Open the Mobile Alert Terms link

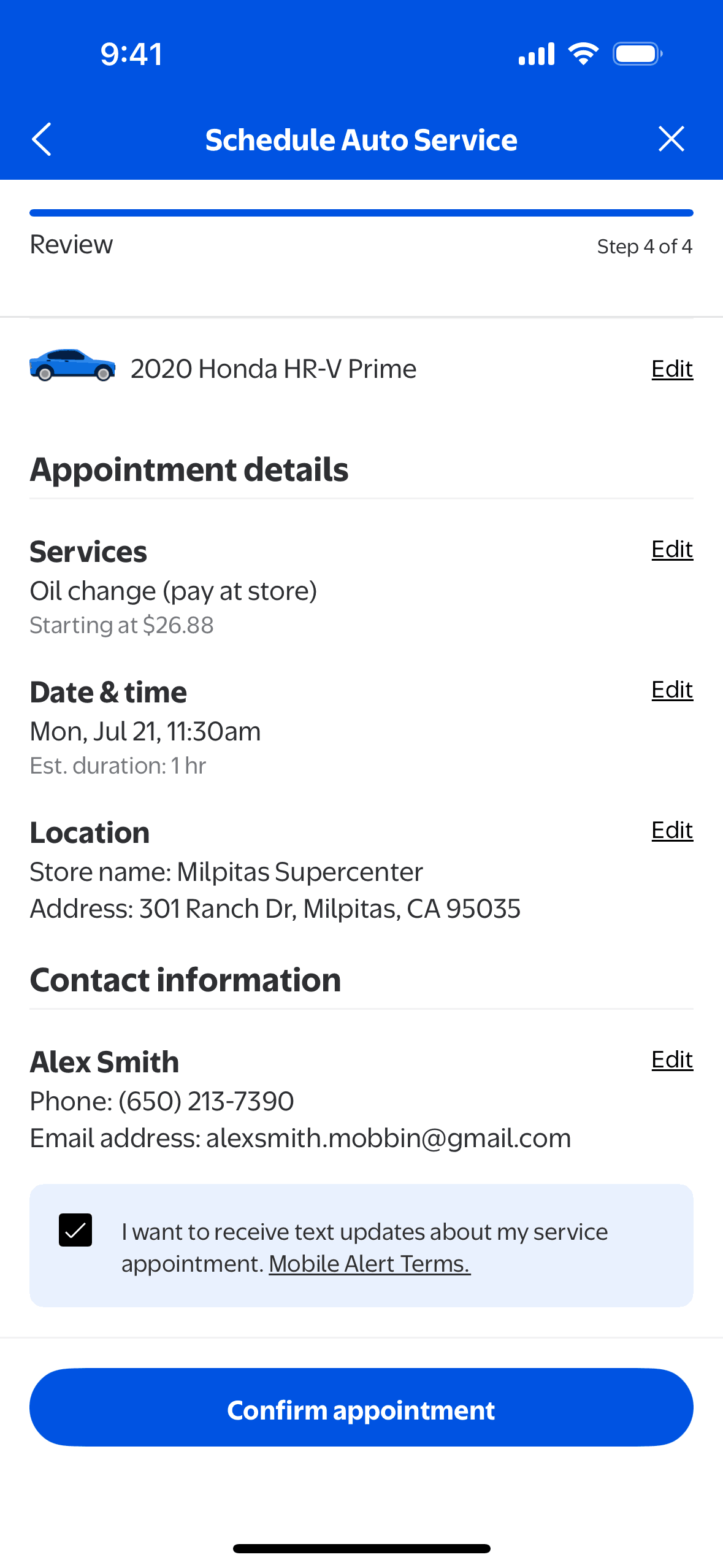click(369, 1264)
